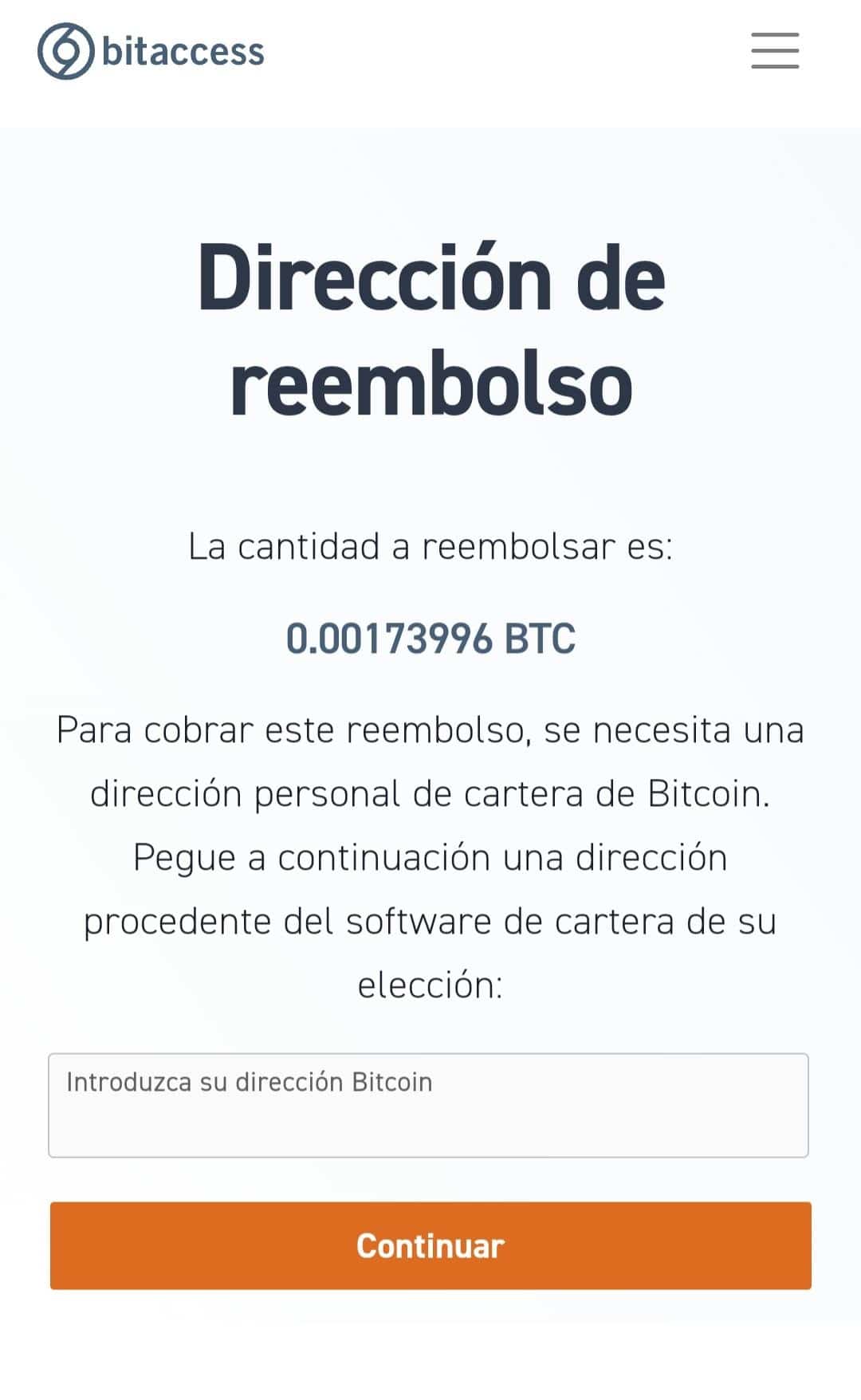Open the hamburger menu
This screenshot has width=861, height=1400.
point(775,51)
